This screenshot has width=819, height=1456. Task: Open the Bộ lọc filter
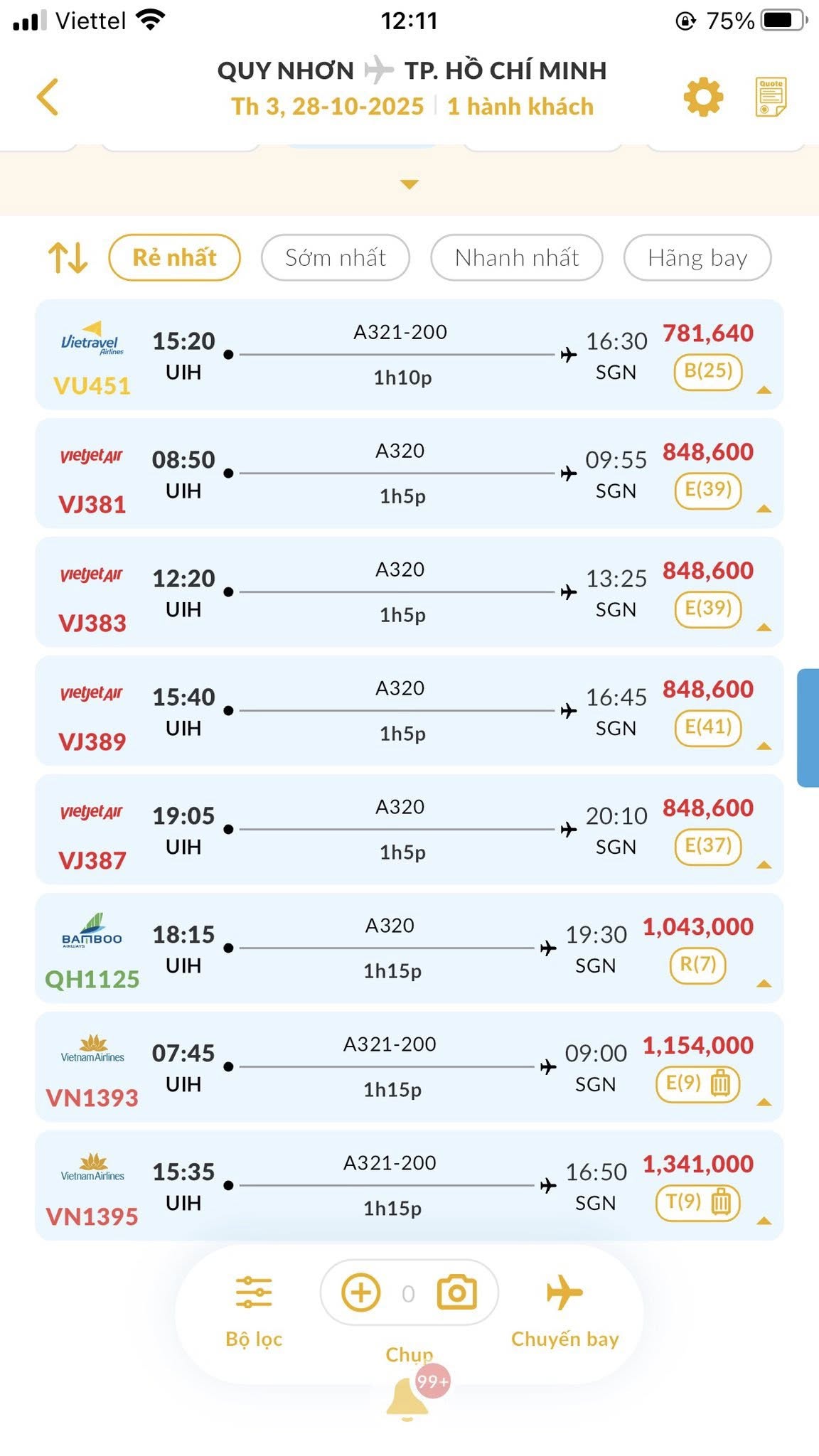[254, 1311]
